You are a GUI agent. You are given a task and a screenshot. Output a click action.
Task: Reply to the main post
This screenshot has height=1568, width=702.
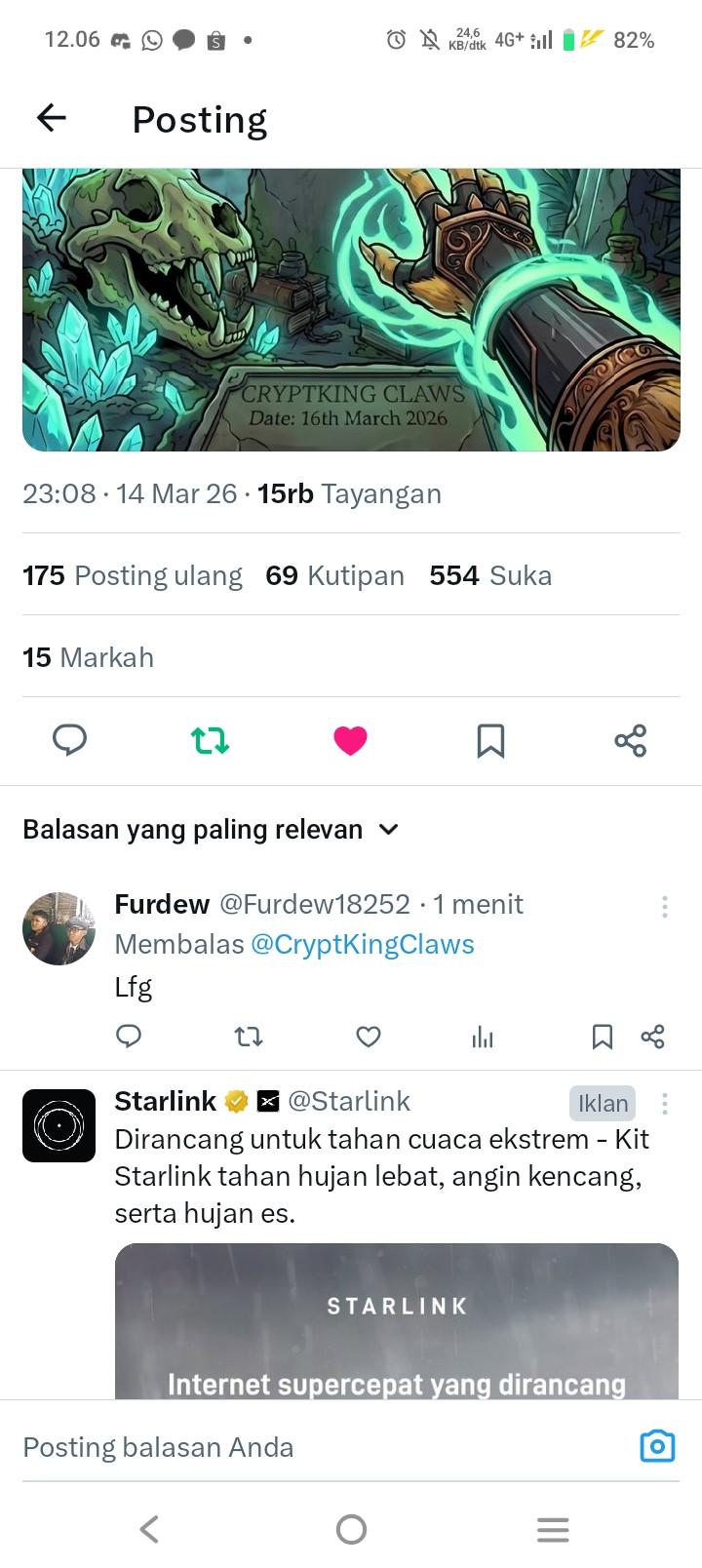tap(69, 741)
